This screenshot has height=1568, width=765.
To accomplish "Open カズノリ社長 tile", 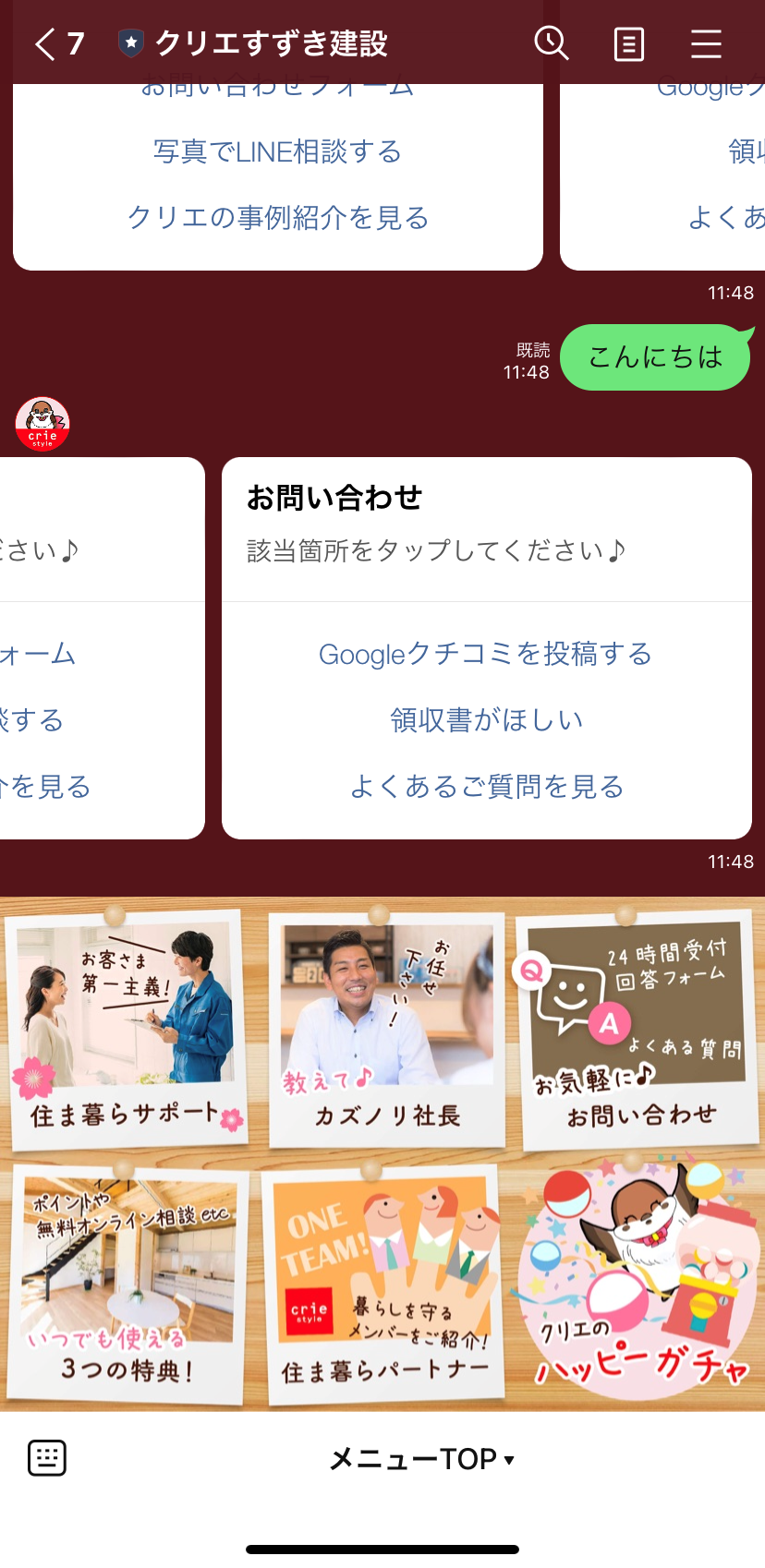I will tap(387, 1031).
